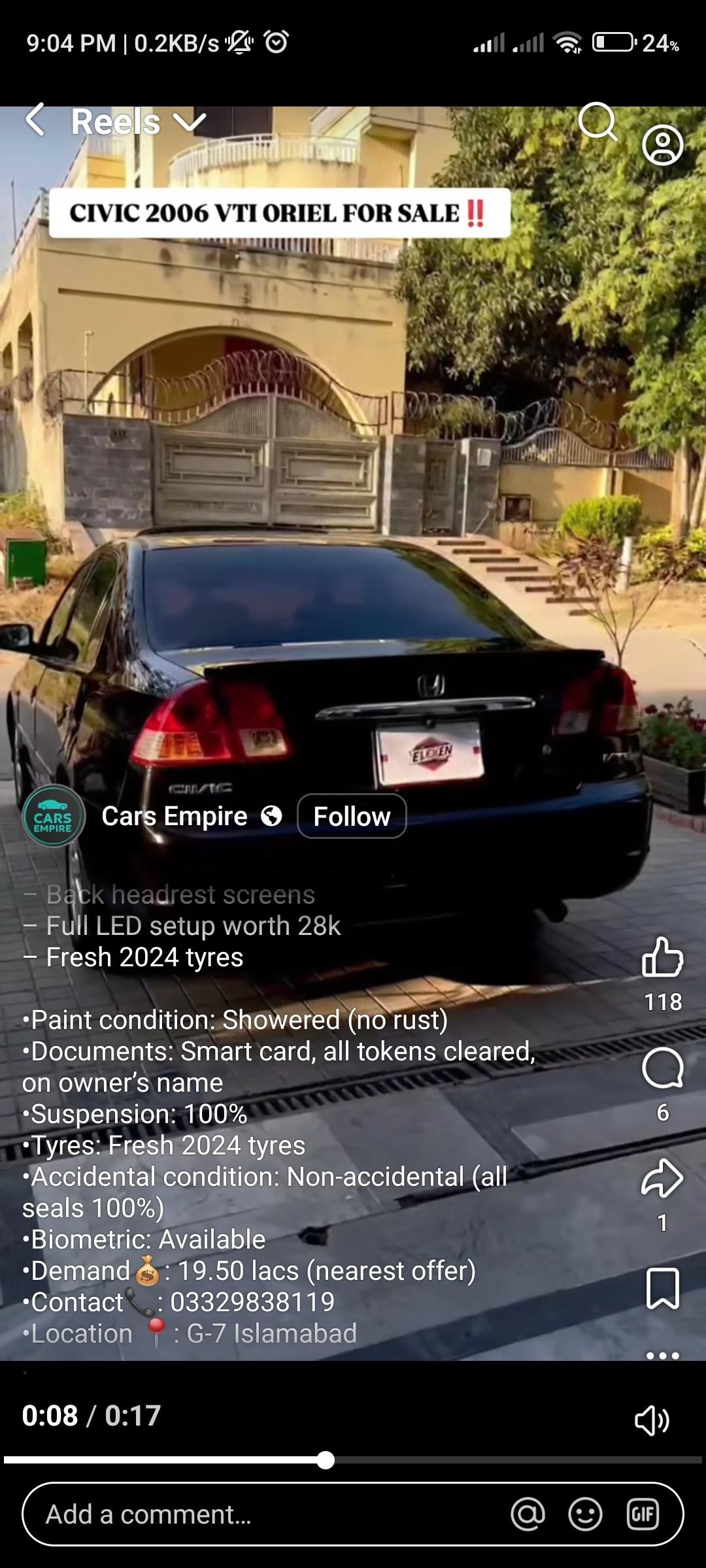Open the GIF picker in comment box
This screenshot has width=706, height=1568.
(643, 1514)
